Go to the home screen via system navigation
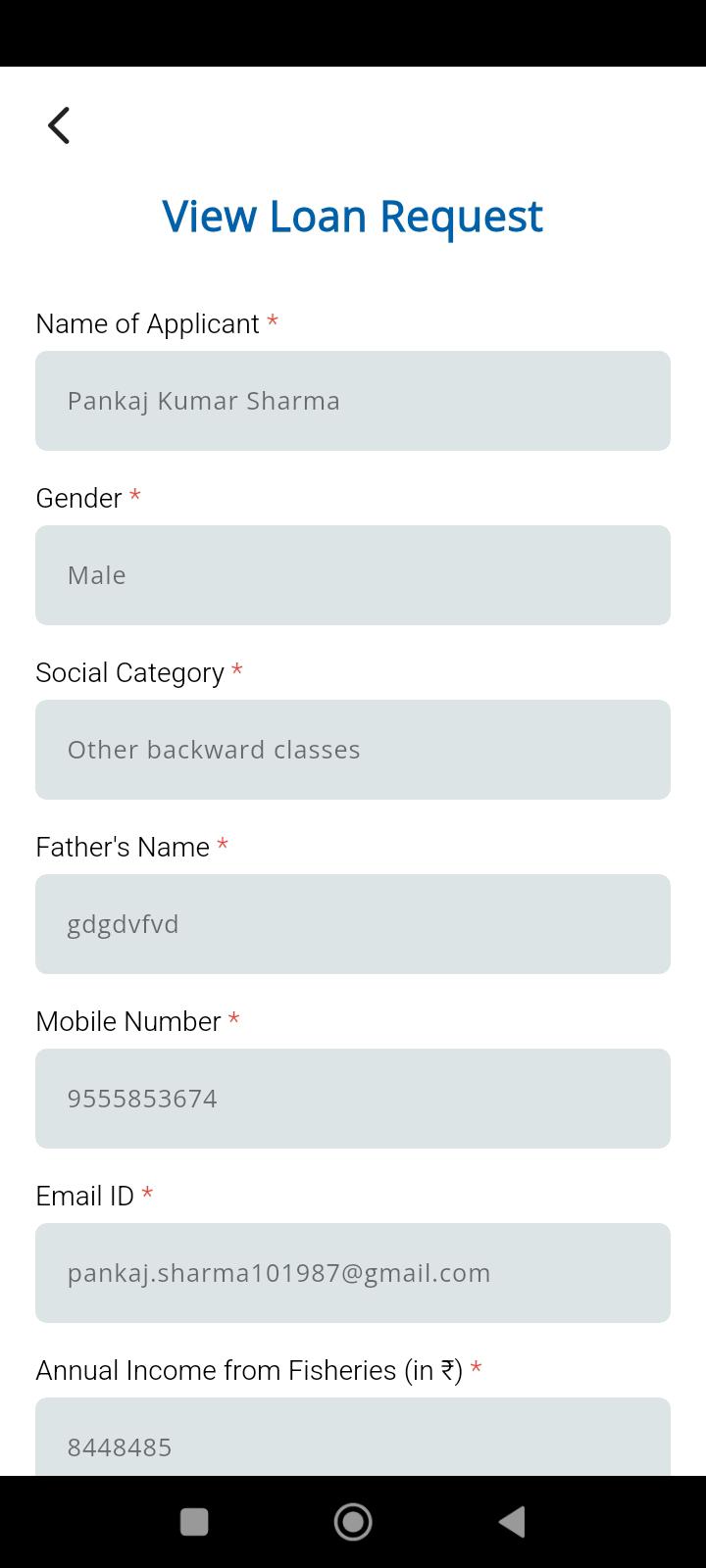 pos(353,1522)
